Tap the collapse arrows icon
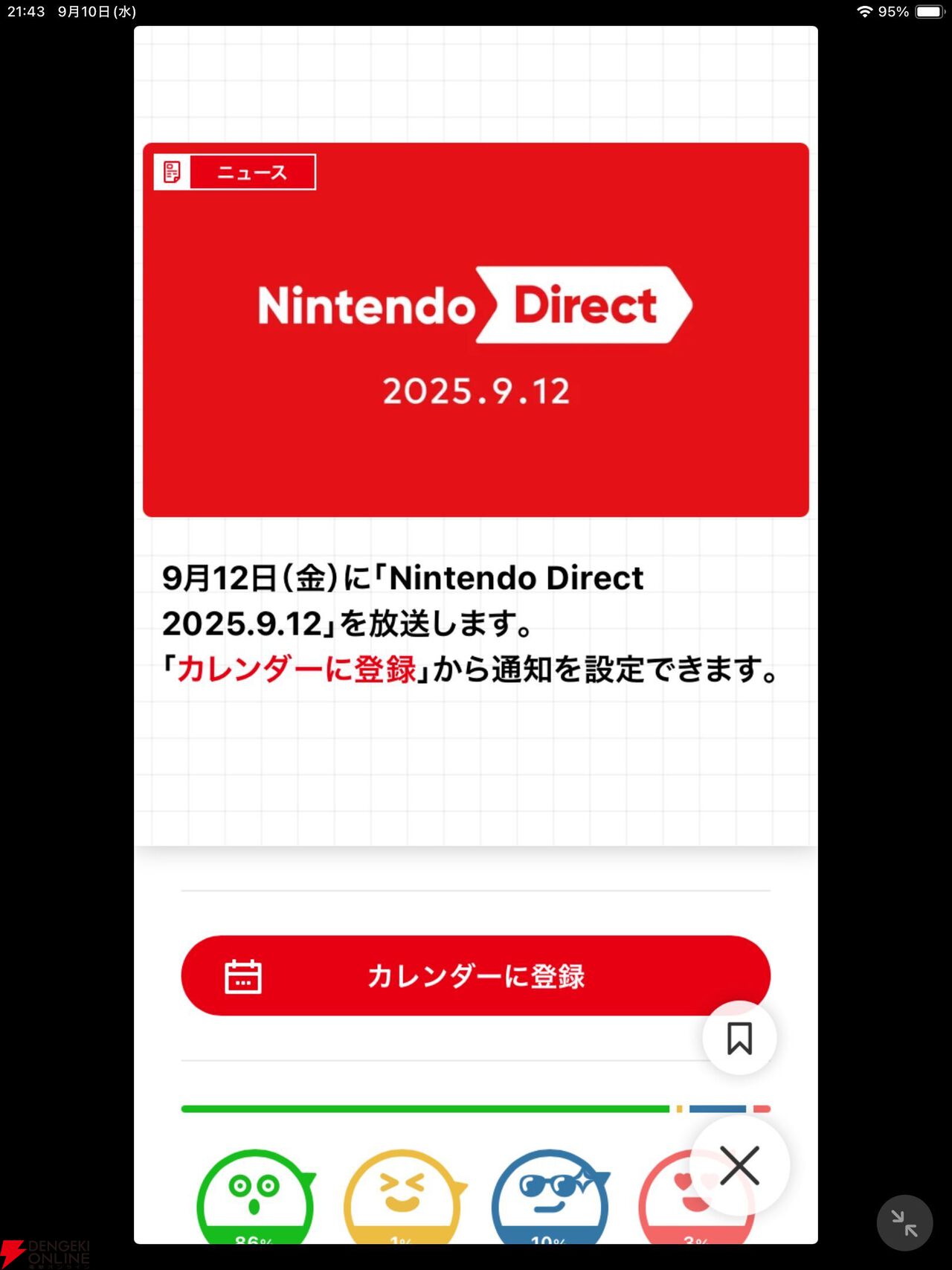The height and width of the screenshot is (1270, 952). (x=904, y=1223)
